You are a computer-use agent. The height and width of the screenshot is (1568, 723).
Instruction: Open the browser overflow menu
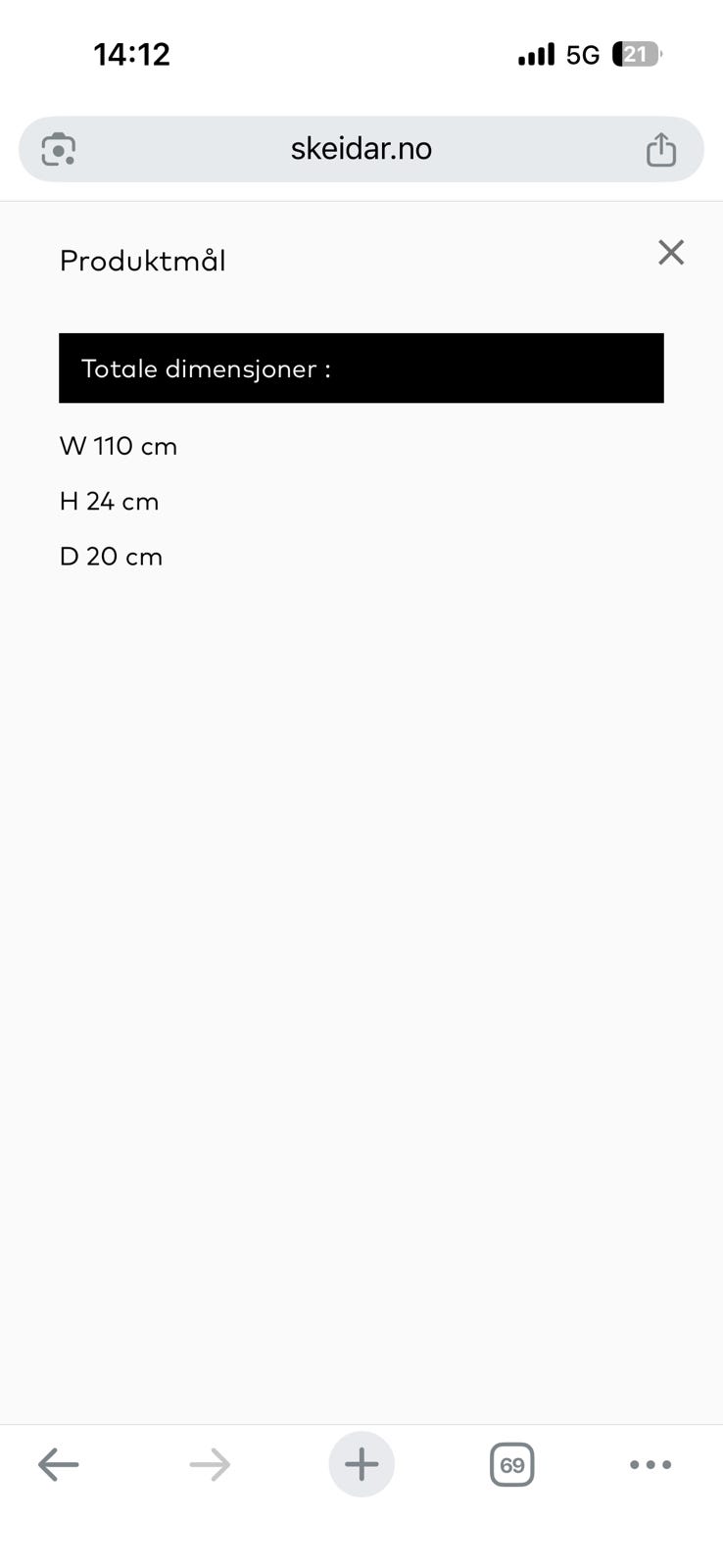click(651, 1465)
